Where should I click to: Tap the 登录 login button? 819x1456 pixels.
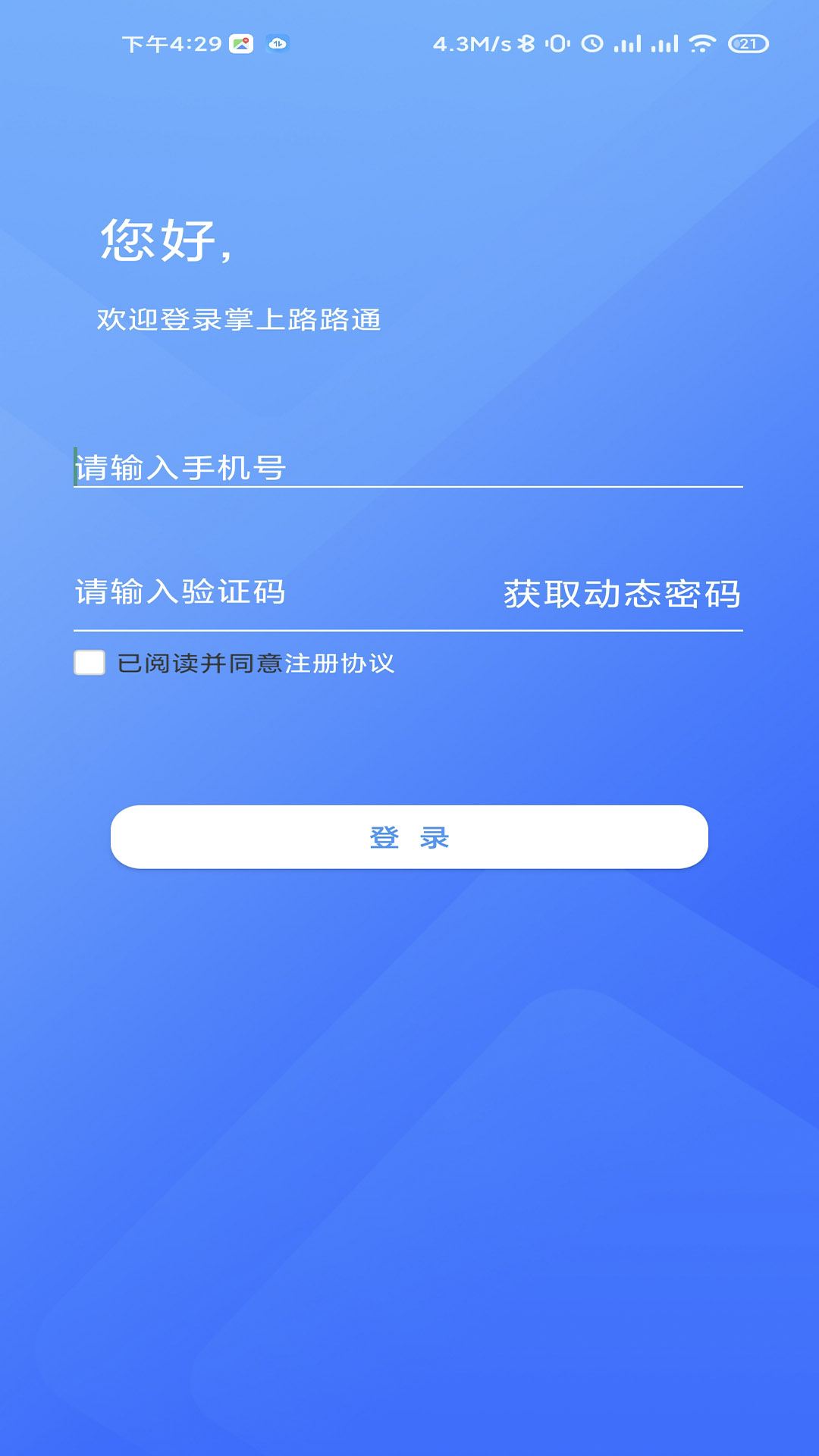click(409, 837)
